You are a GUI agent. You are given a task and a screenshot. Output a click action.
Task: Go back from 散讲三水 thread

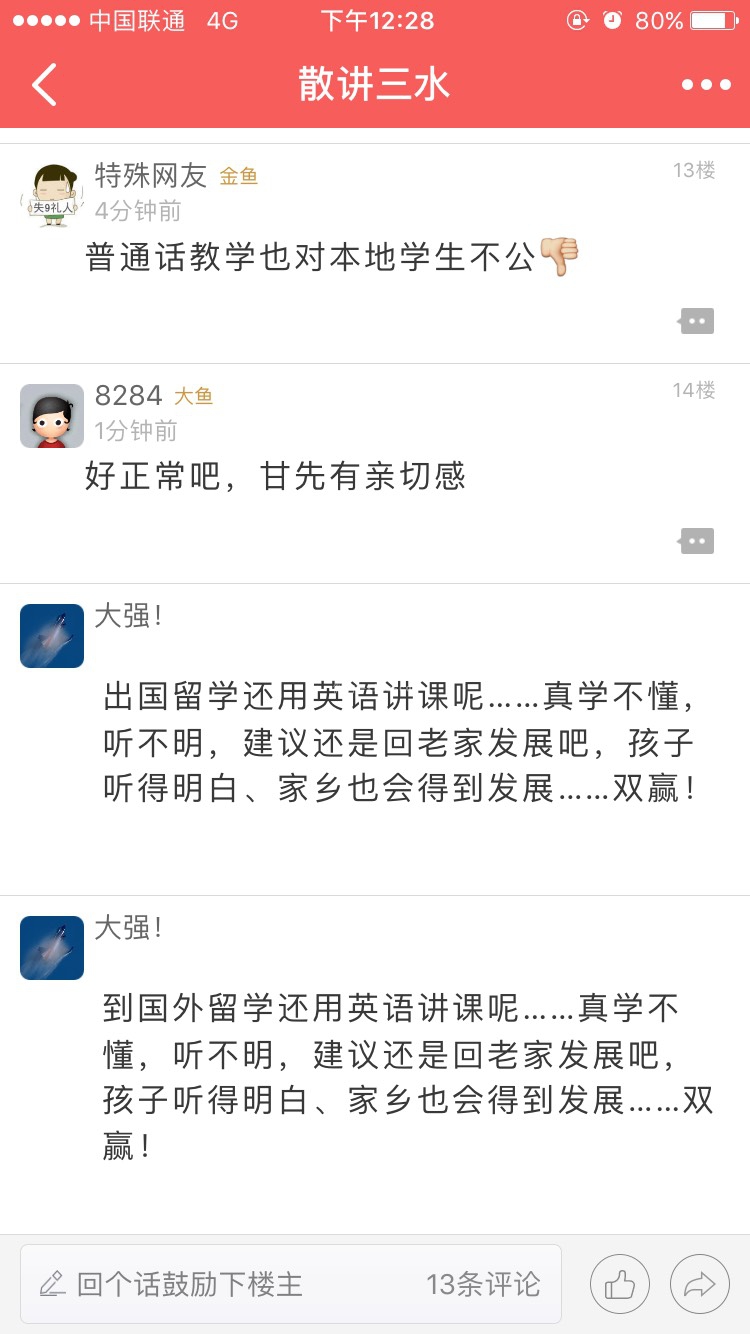[44, 85]
